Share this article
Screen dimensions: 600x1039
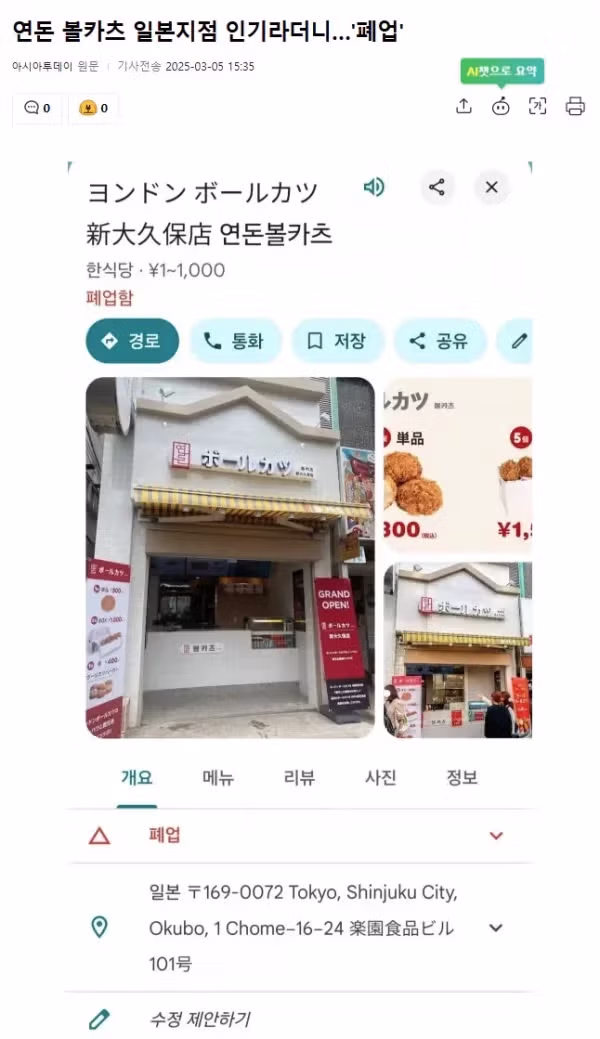click(464, 106)
